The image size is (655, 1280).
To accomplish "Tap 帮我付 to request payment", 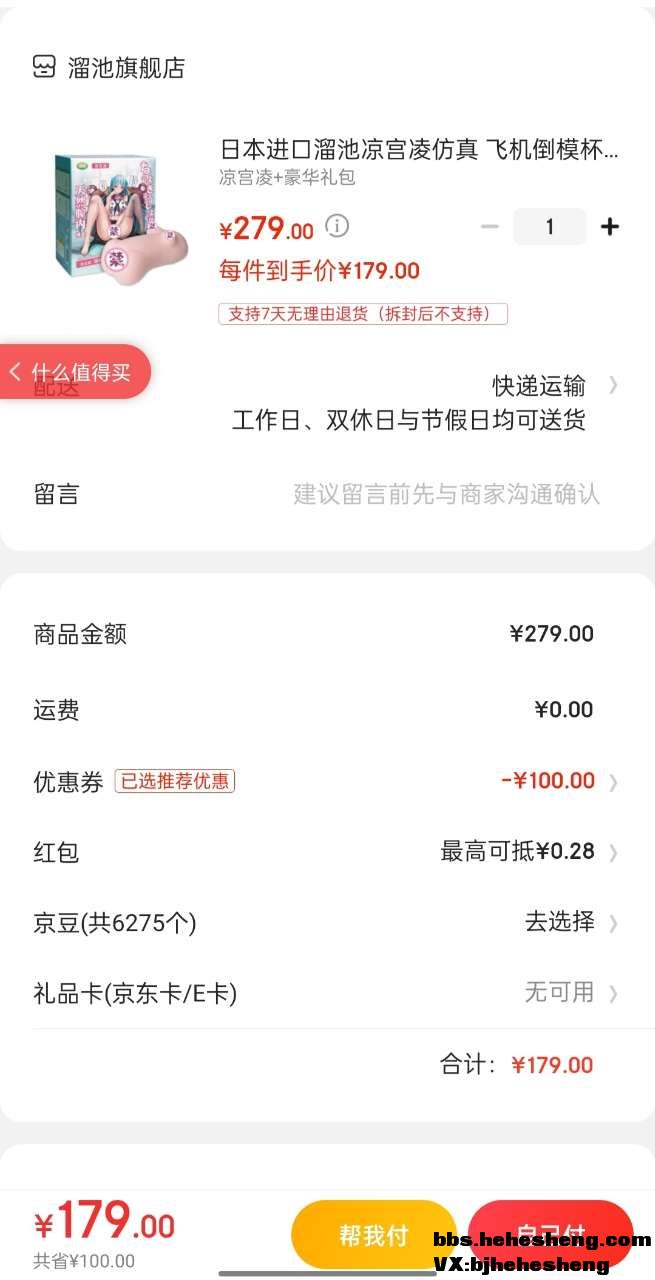I will coord(373,1235).
